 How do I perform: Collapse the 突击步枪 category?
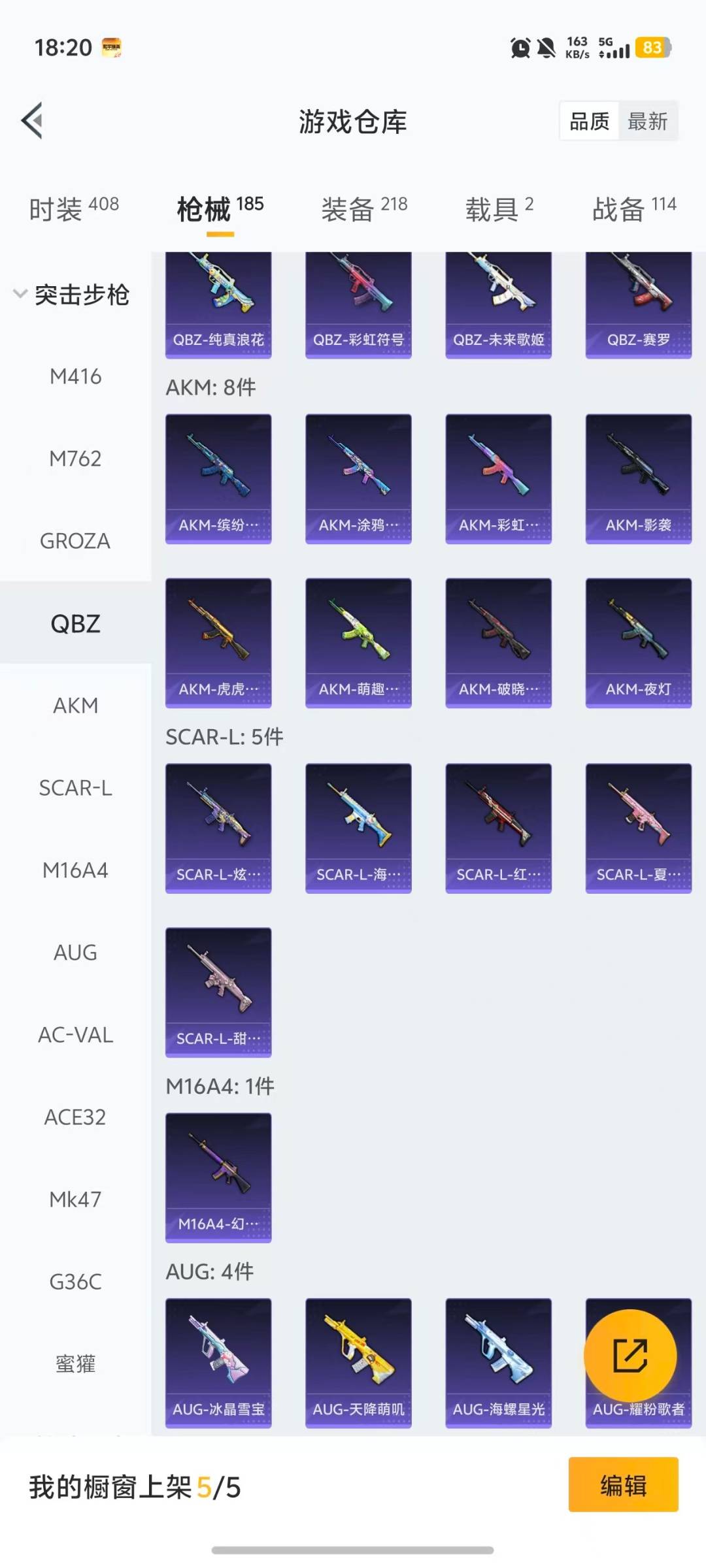(72, 295)
